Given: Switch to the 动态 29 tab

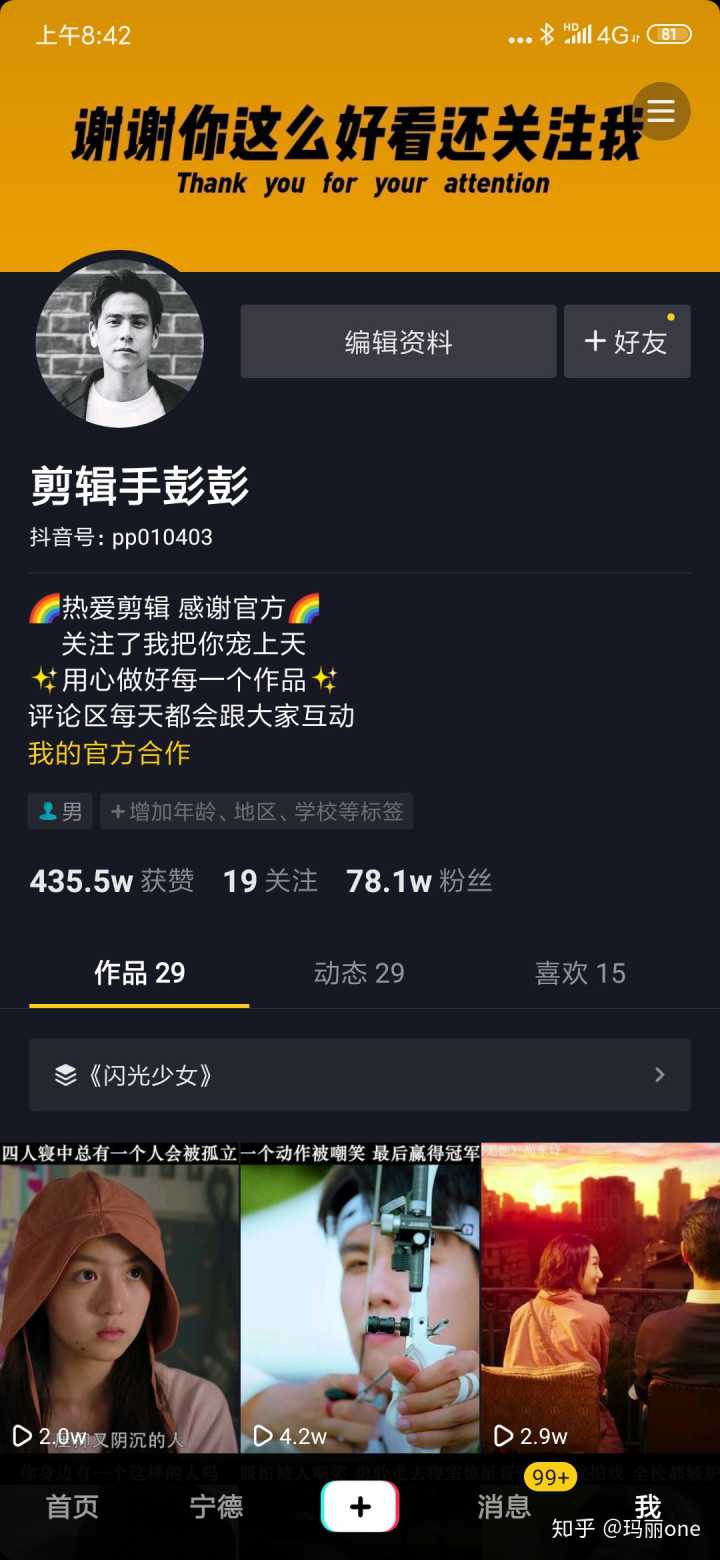Looking at the screenshot, I should [359, 973].
